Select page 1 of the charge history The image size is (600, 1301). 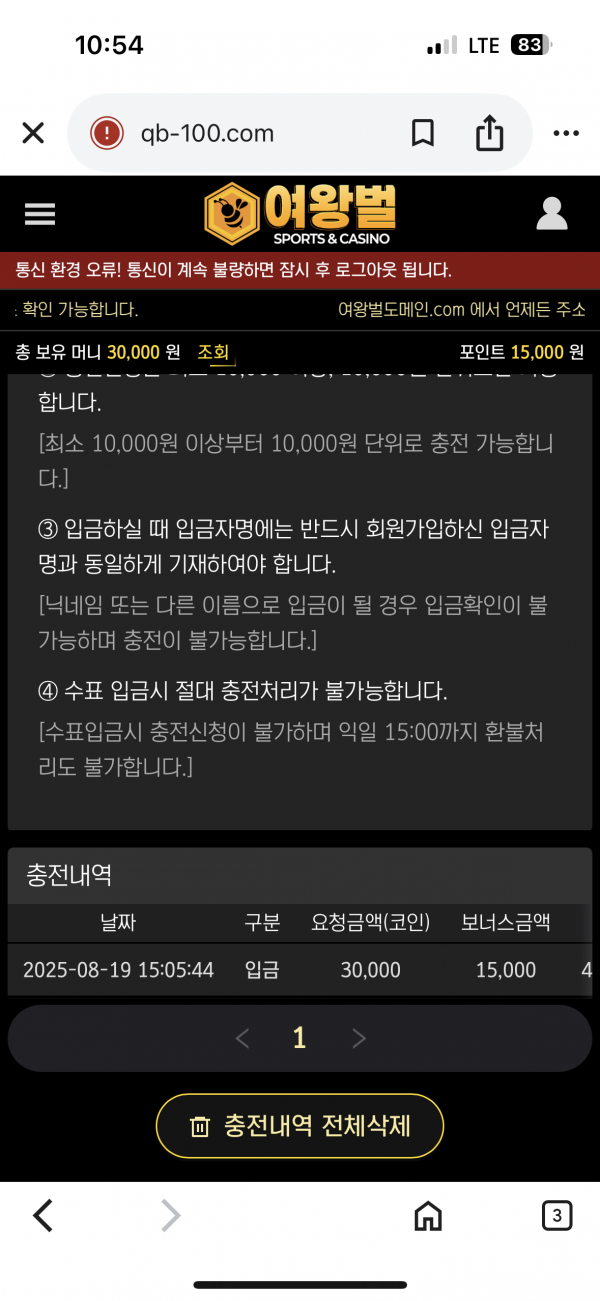coord(299,1039)
